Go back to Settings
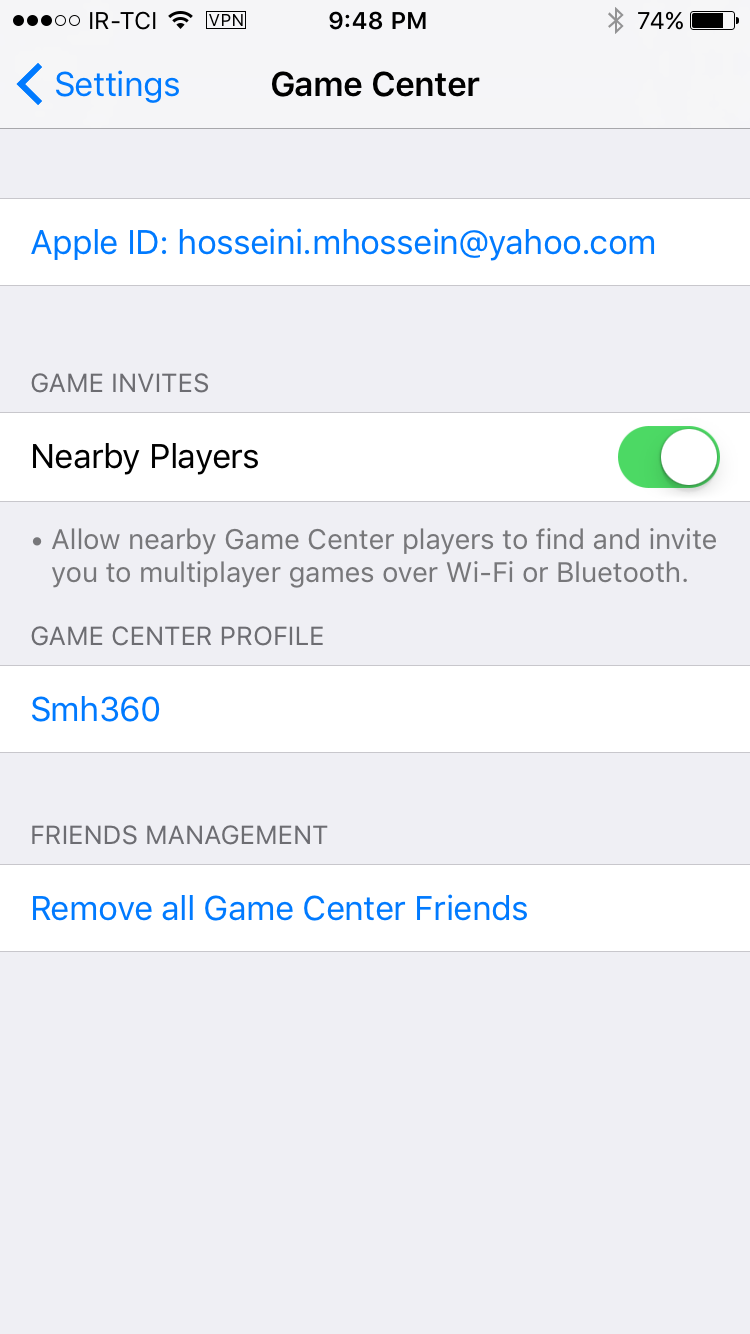This screenshot has width=750, height=1334. [98, 85]
